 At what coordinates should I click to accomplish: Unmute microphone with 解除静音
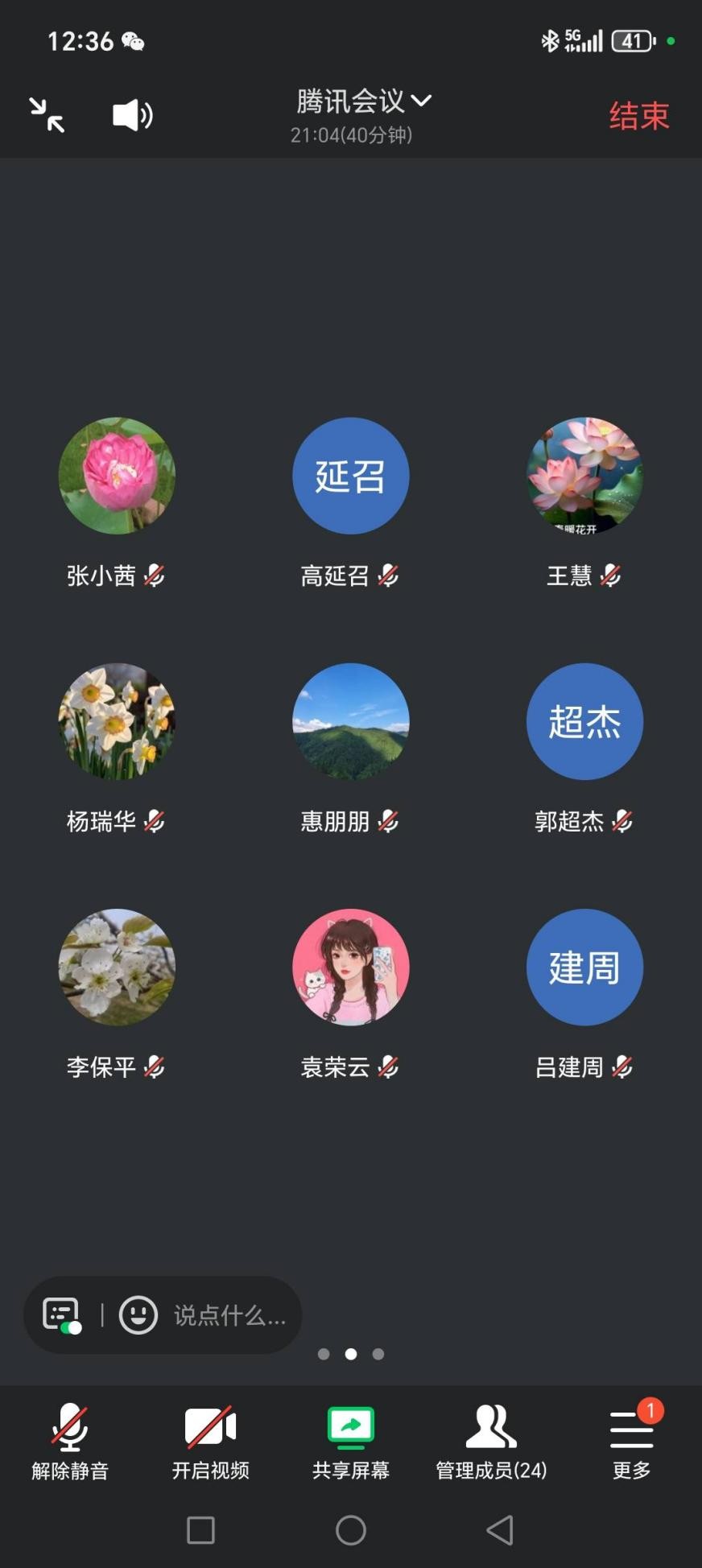[x=70, y=1441]
